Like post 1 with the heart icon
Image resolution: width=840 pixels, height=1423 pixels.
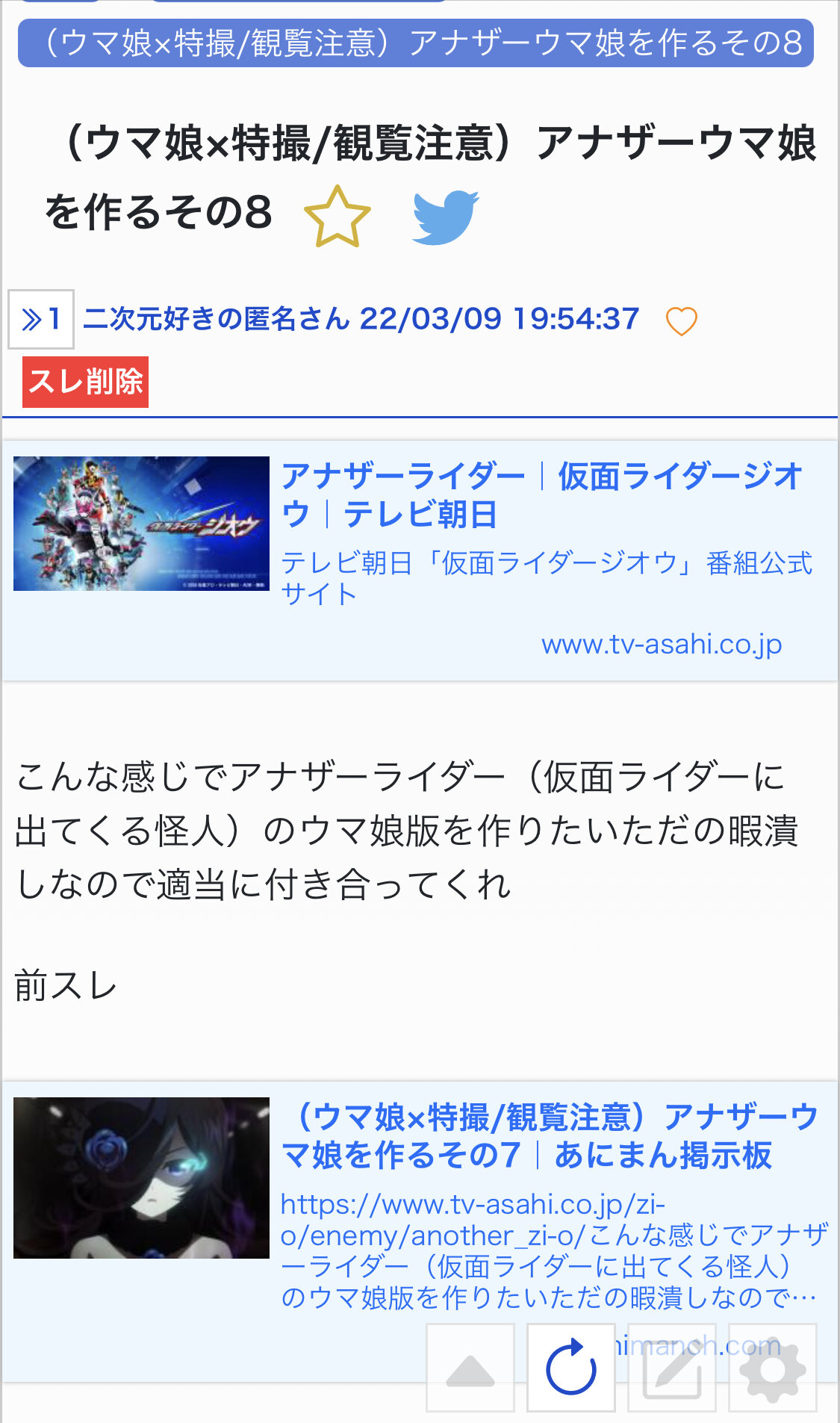[x=681, y=321]
